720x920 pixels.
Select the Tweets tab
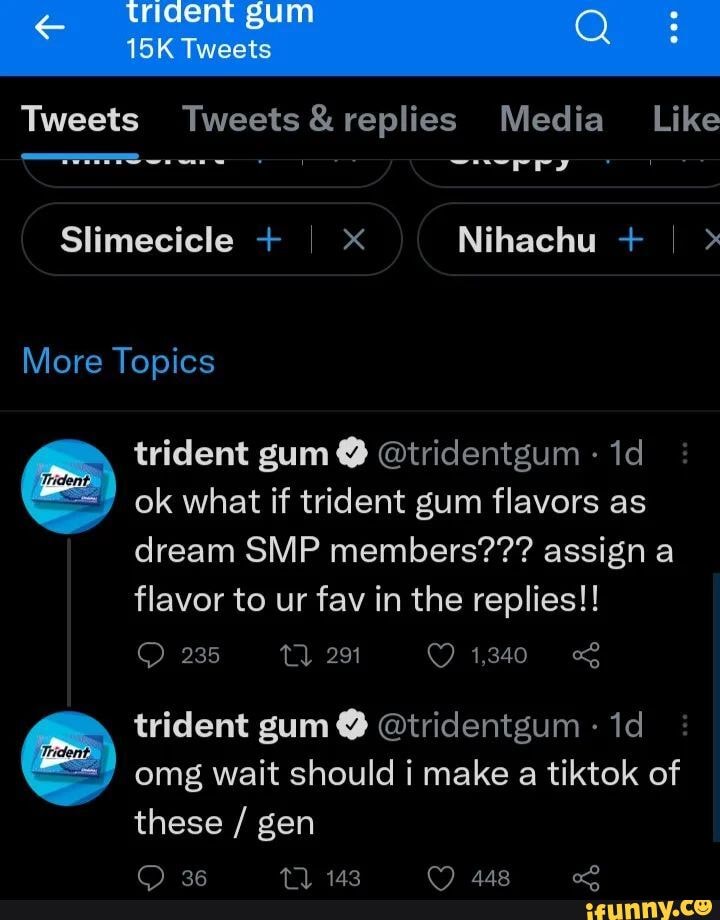point(80,120)
